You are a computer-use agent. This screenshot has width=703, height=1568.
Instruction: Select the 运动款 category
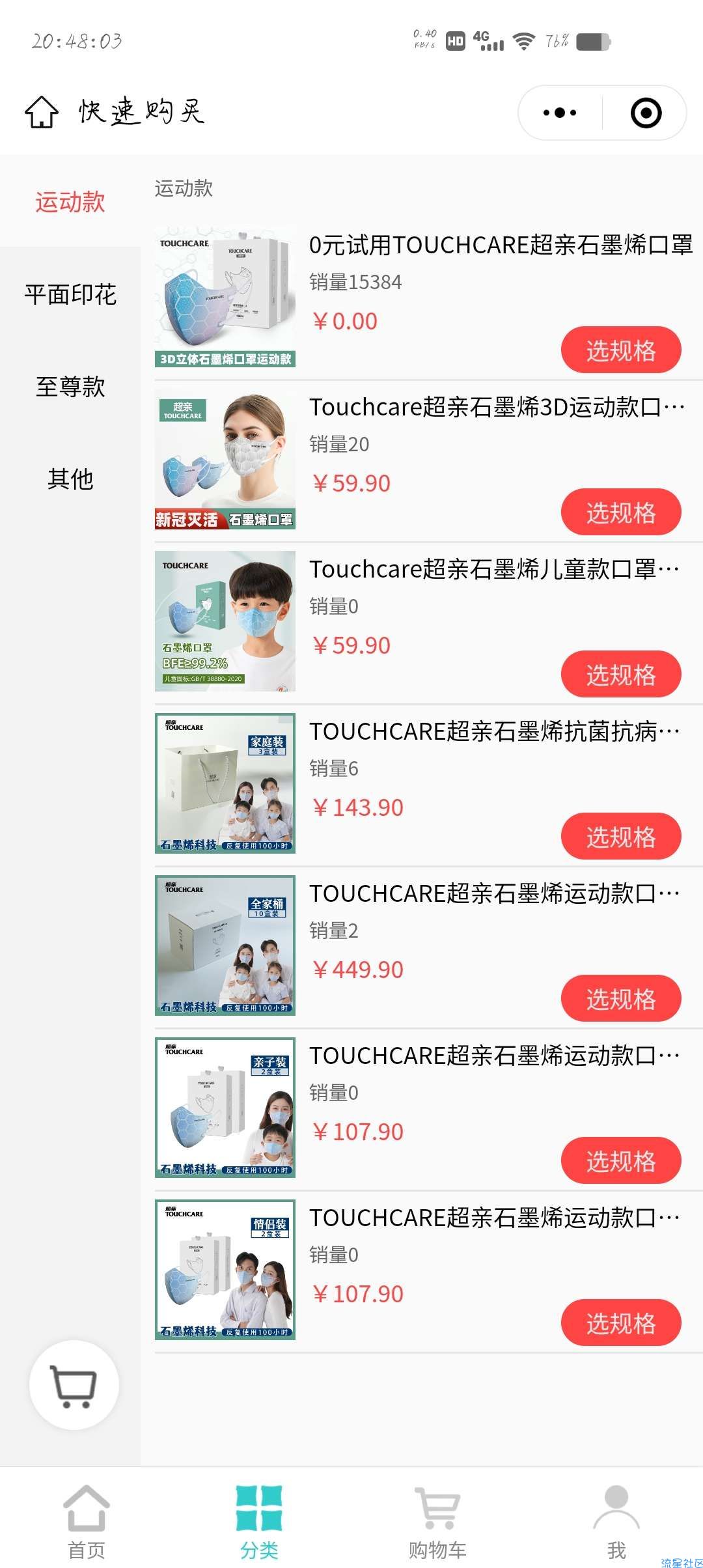(70, 202)
